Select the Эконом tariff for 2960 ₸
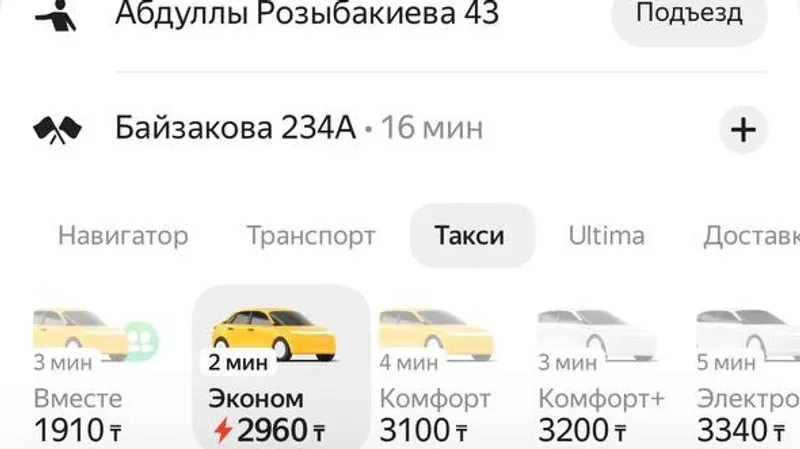The image size is (800, 449). tap(280, 370)
